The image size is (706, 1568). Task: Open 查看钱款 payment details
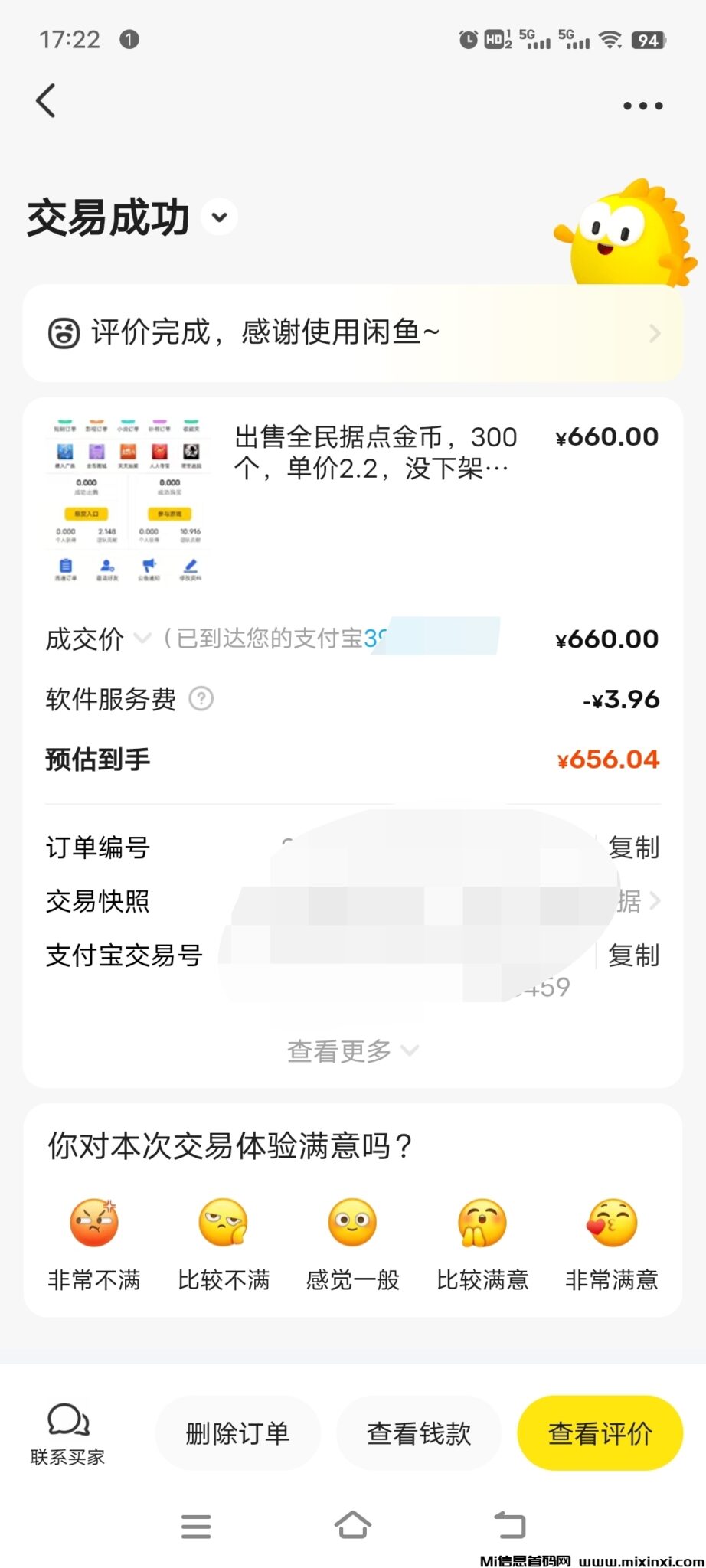pyautogui.click(x=419, y=1433)
